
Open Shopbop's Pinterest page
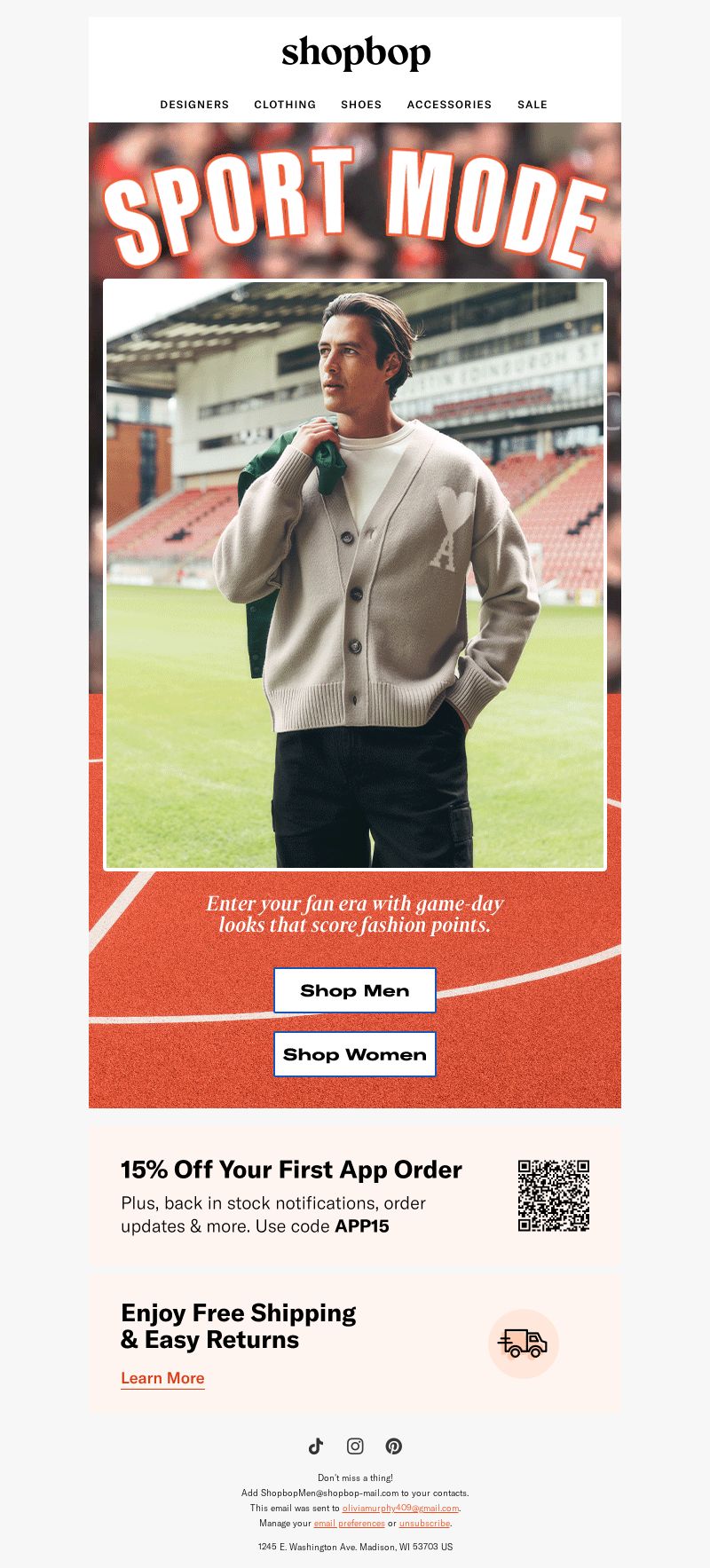coord(394,1446)
